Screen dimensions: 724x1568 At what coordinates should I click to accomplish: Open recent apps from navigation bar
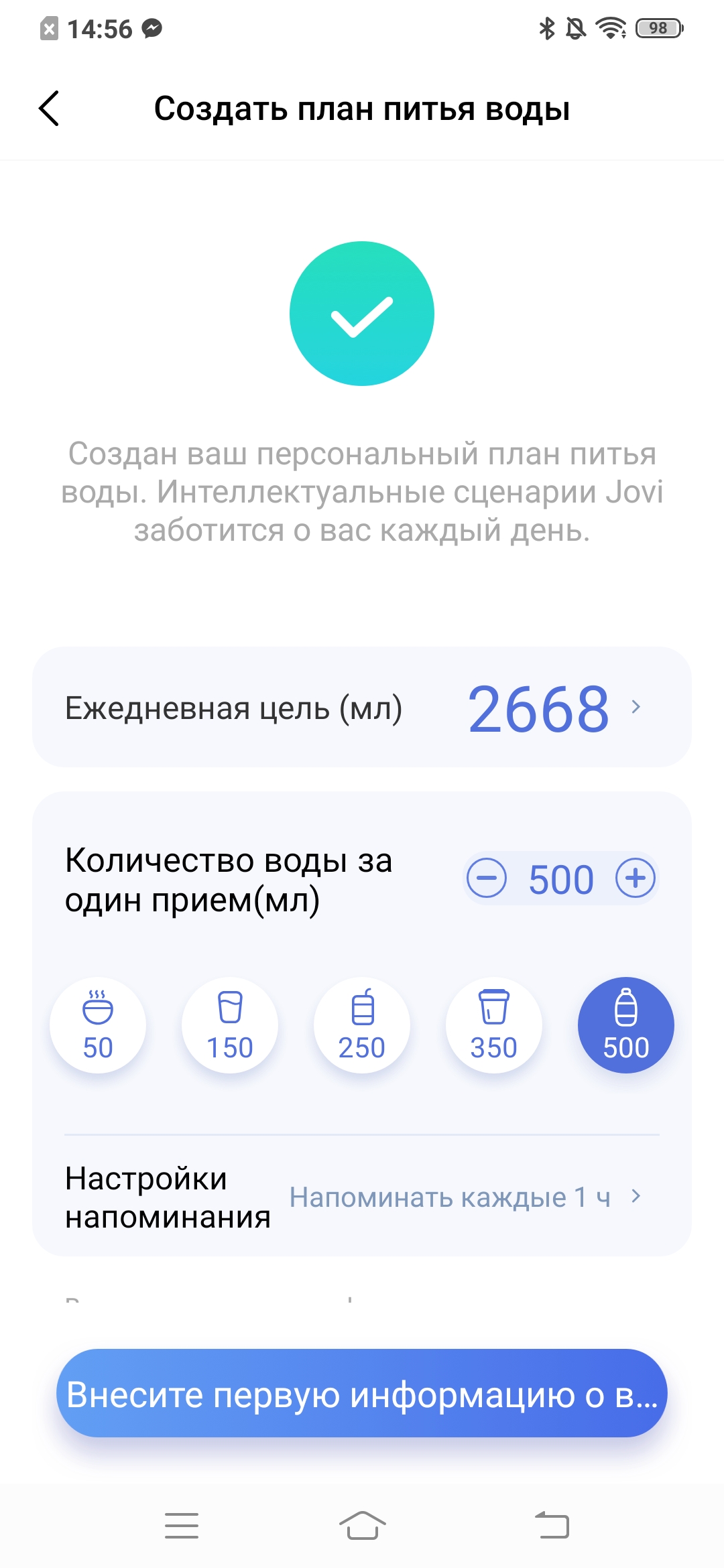point(182,1526)
